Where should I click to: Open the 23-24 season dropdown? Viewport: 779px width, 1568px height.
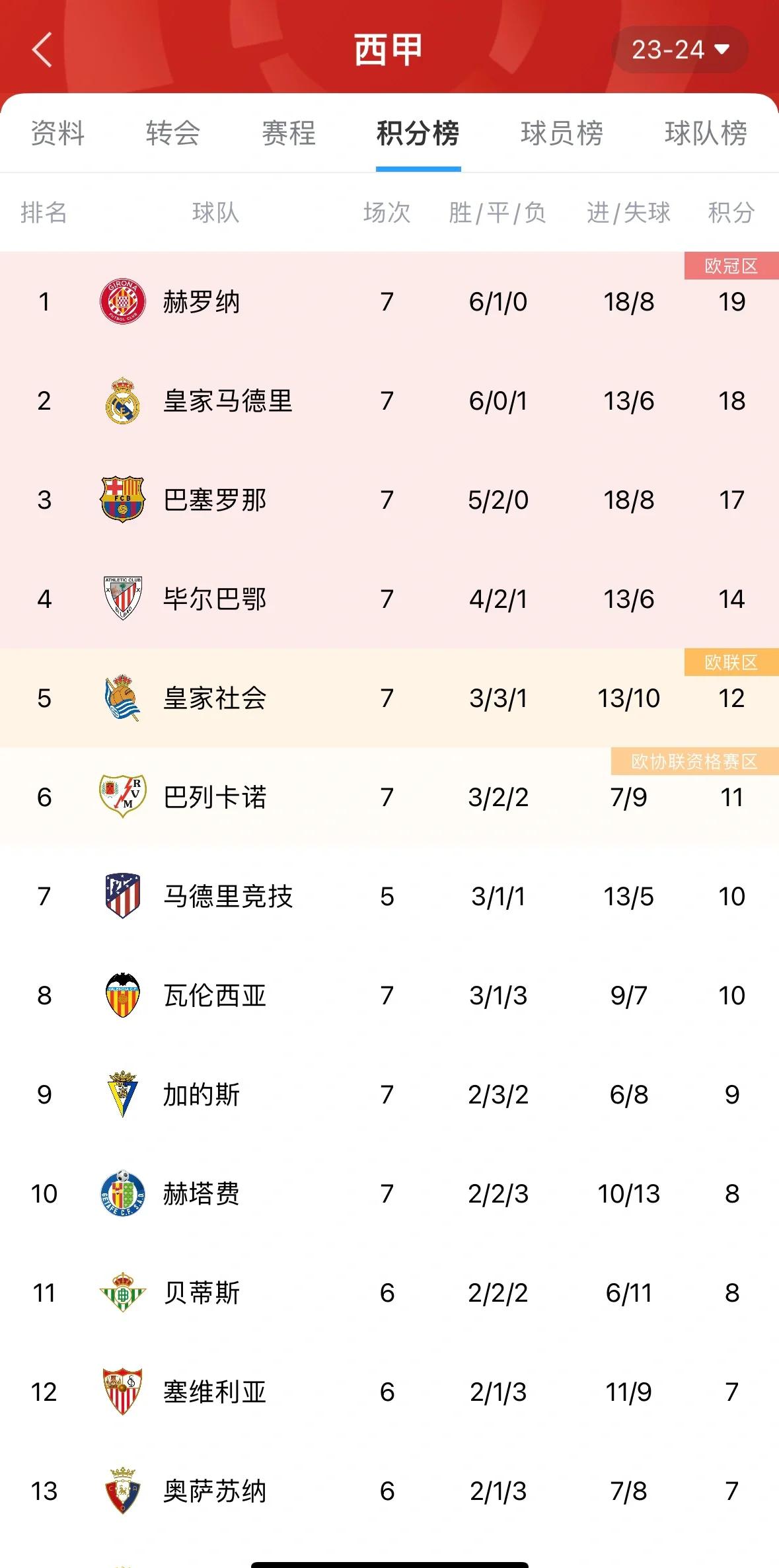(679, 50)
